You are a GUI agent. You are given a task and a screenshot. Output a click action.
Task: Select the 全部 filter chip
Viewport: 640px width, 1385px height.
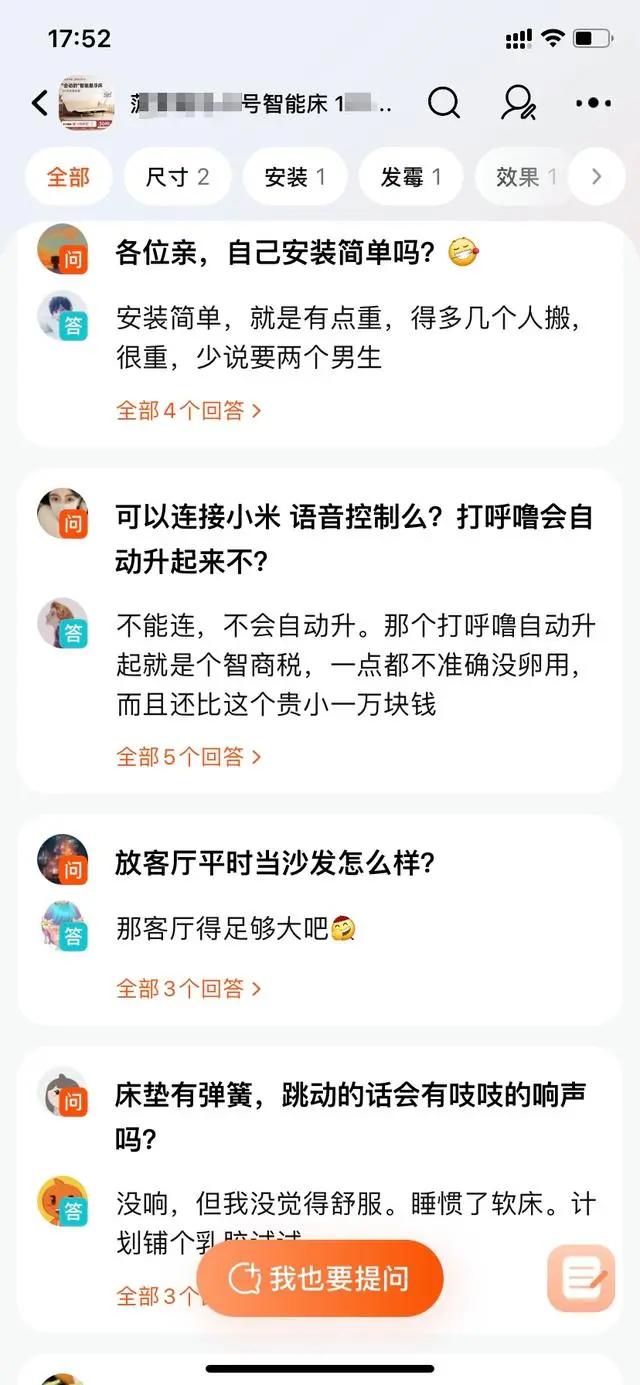click(68, 177)
